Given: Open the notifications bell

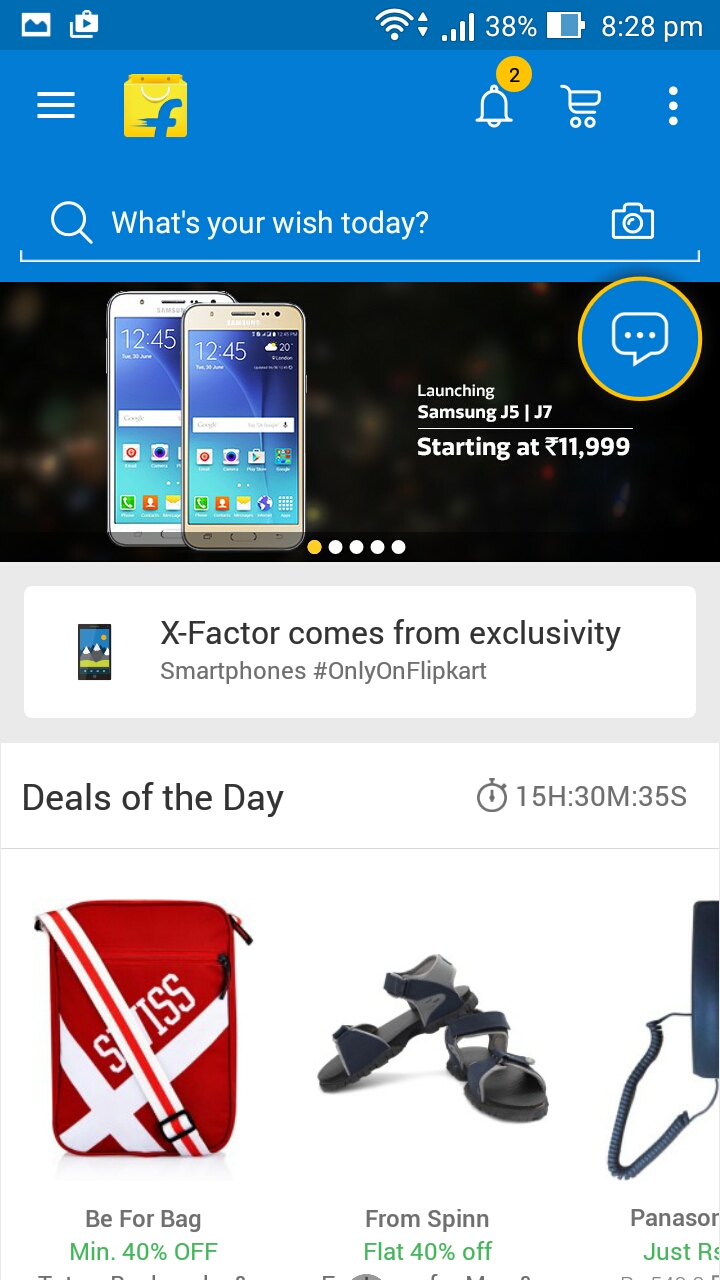Looking at the screenshot, I should [x=494, y=104].
